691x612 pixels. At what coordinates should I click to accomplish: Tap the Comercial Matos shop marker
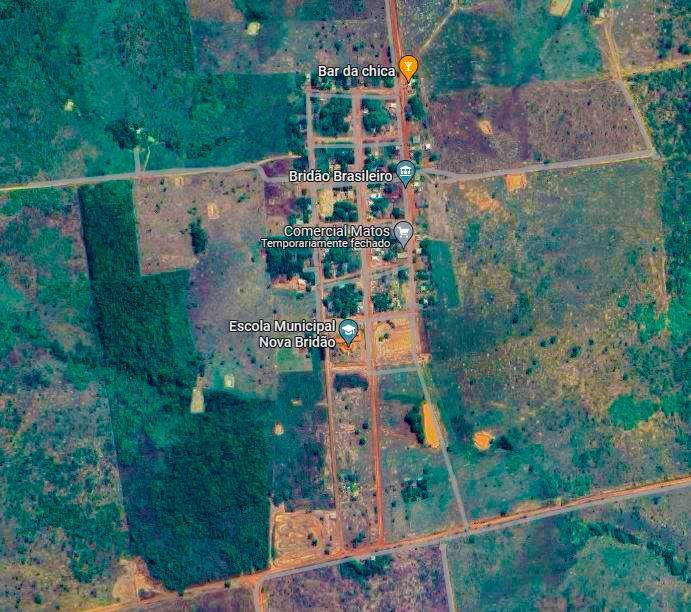coord(403,233)
